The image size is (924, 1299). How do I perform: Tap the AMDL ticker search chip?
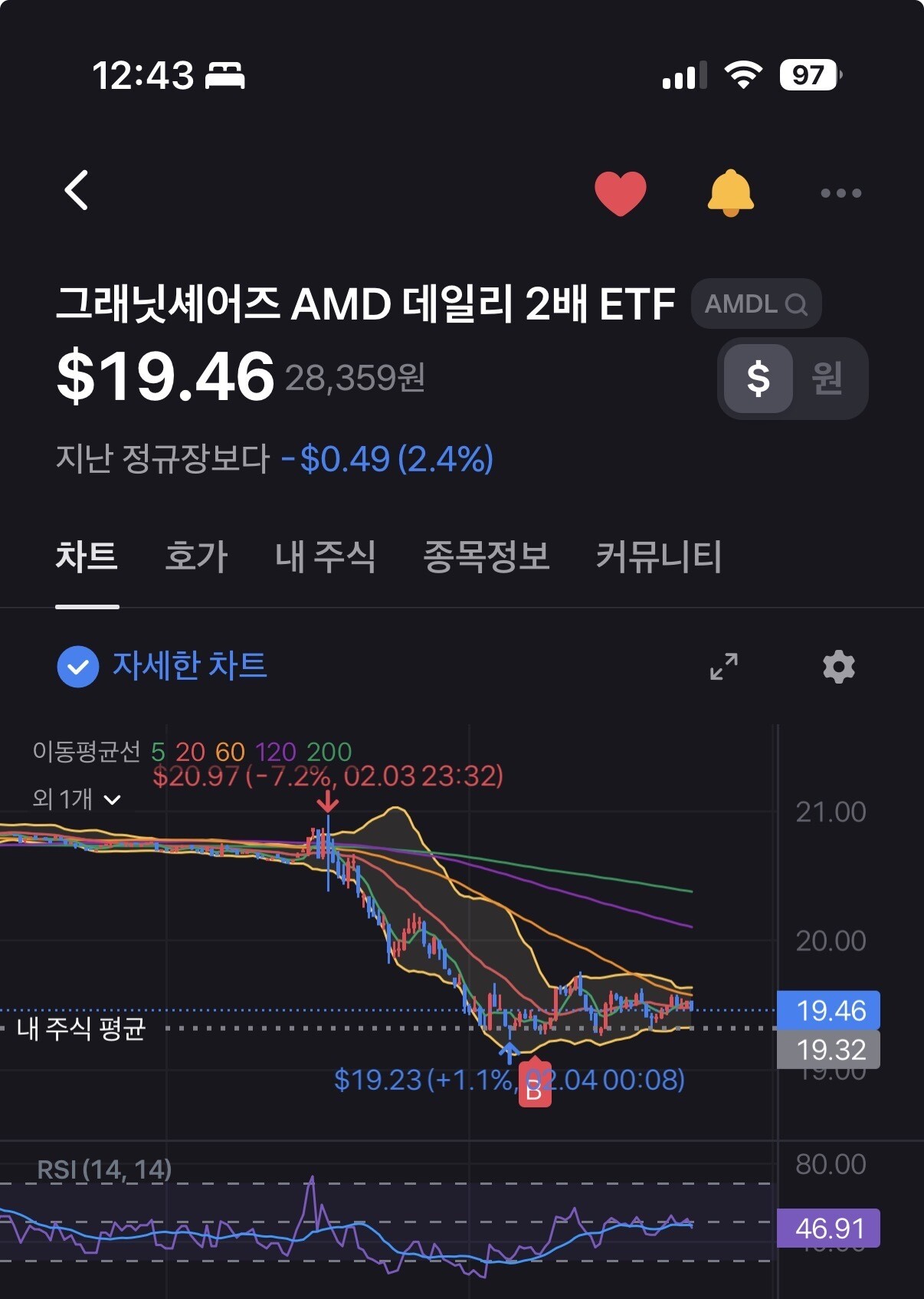pos(755,304)
